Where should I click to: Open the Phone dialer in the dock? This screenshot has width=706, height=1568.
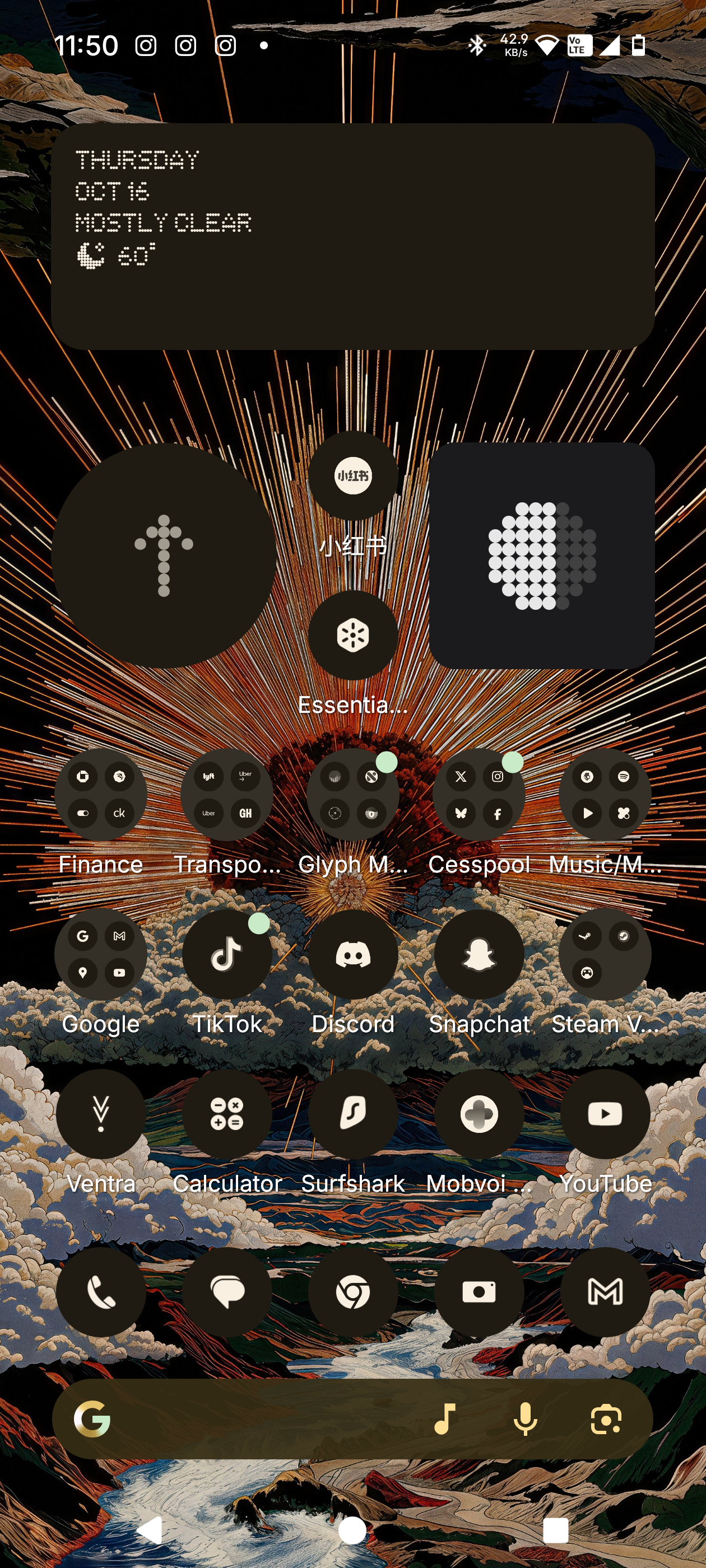[x=100, y=1292]
